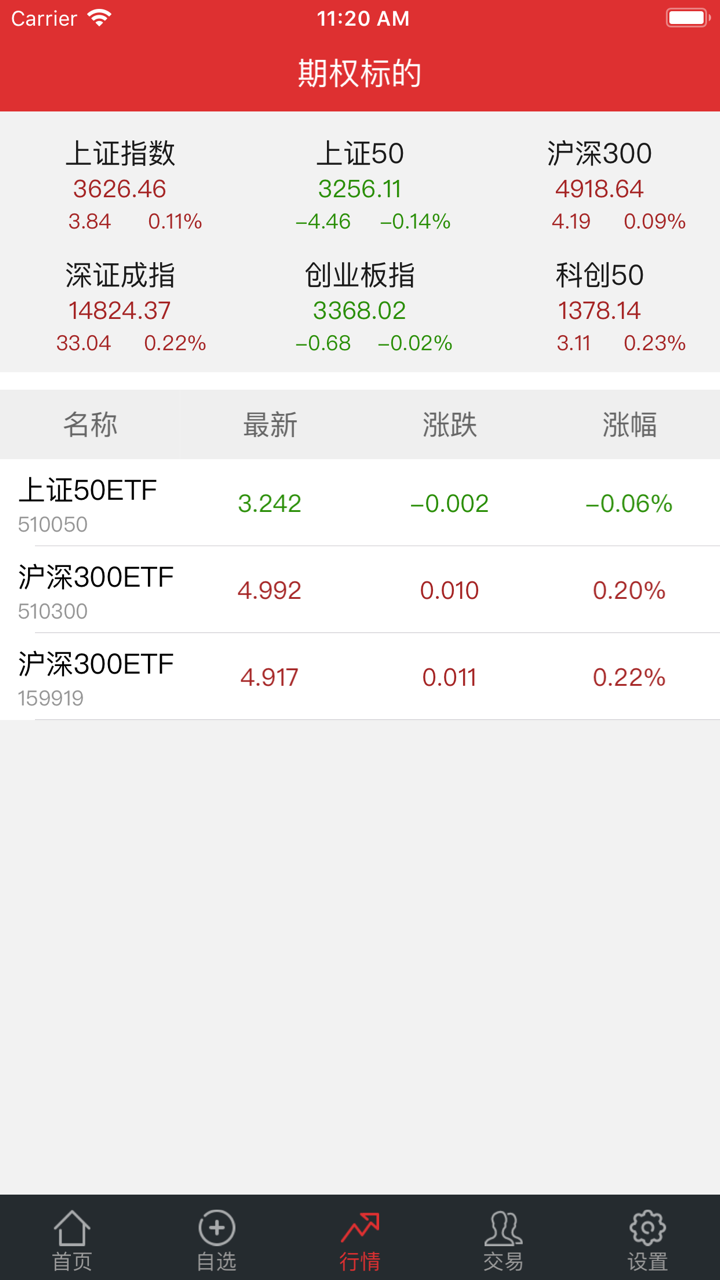The image size is (720, 1280).
Task: View the 科创50 index tile
Action: [x=600, y=308]
